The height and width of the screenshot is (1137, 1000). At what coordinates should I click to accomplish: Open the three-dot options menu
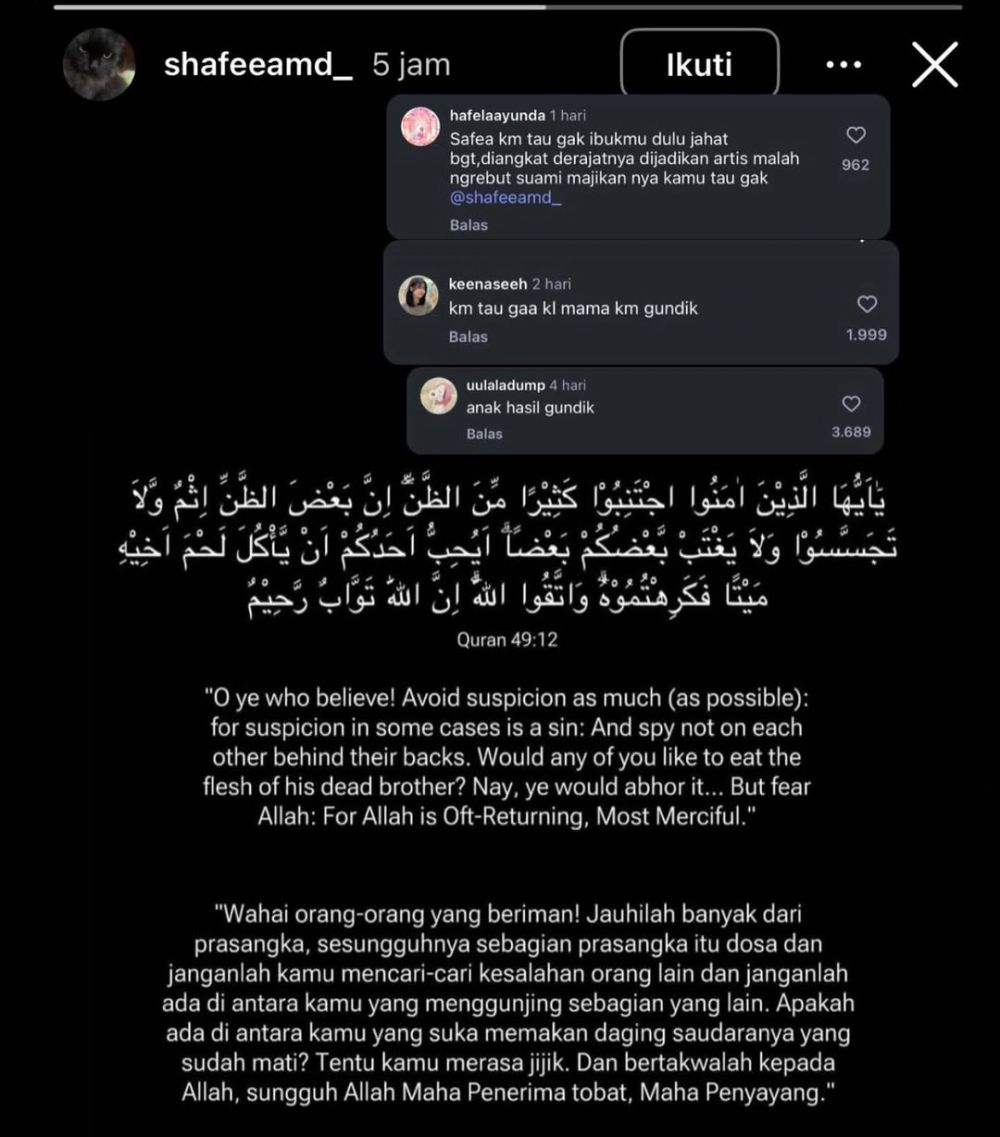(x=845, y=64)
